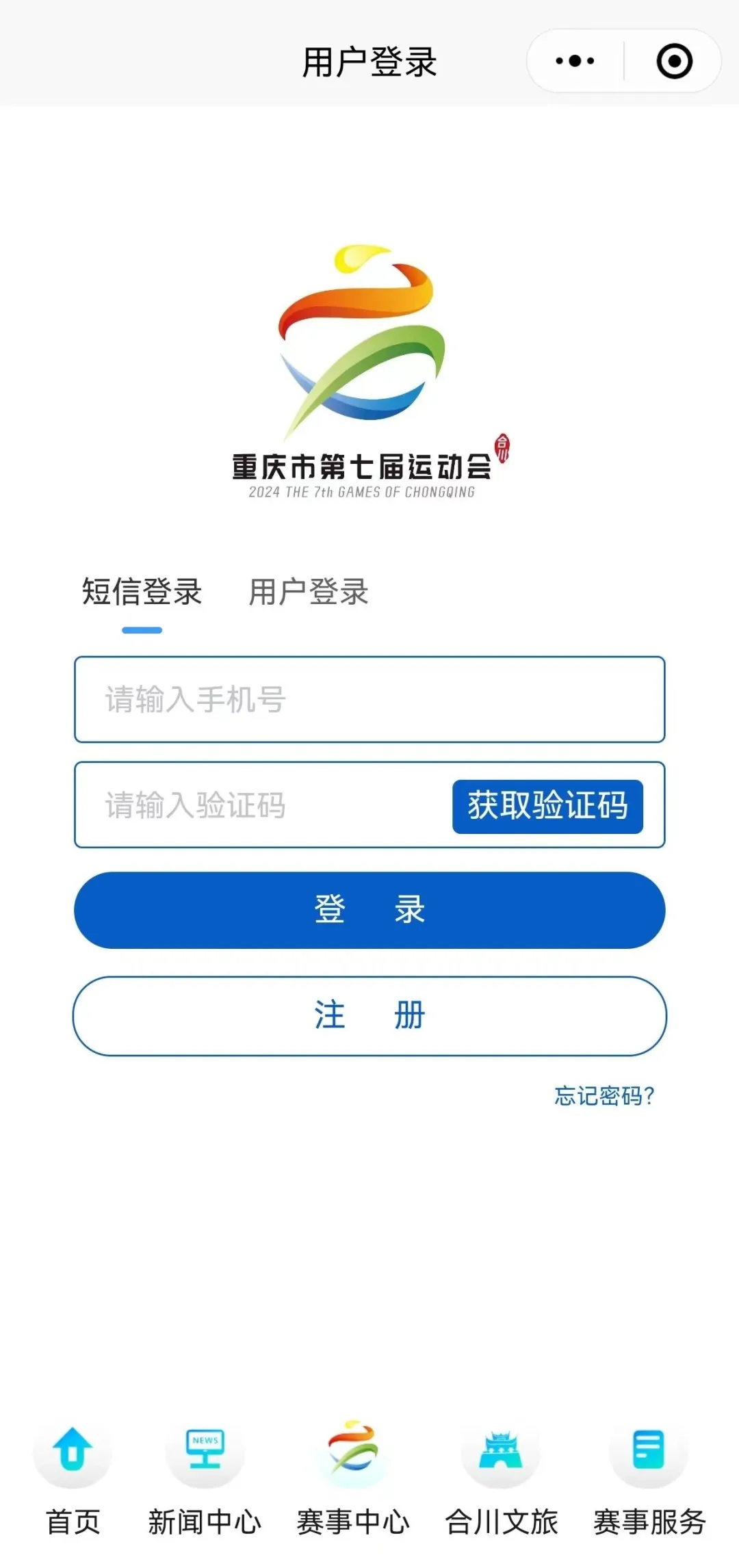Tap the WeChat capsule circle button
This screenshot has height=1568, width=739.
(x=674, y=60)
